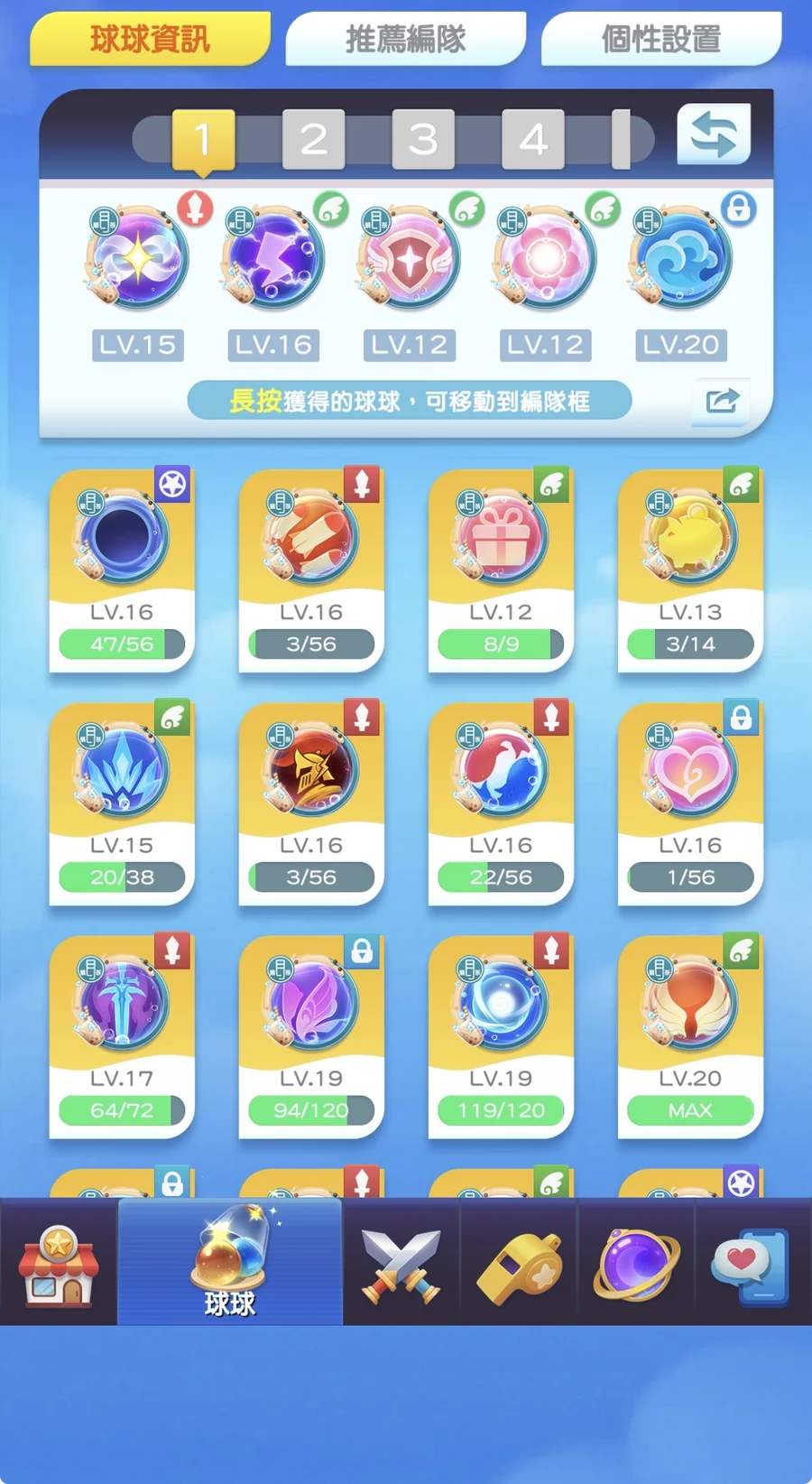812x1484 pixels.
Task: Open the golden piggy ball card 3/14
Action: (690, 570)
